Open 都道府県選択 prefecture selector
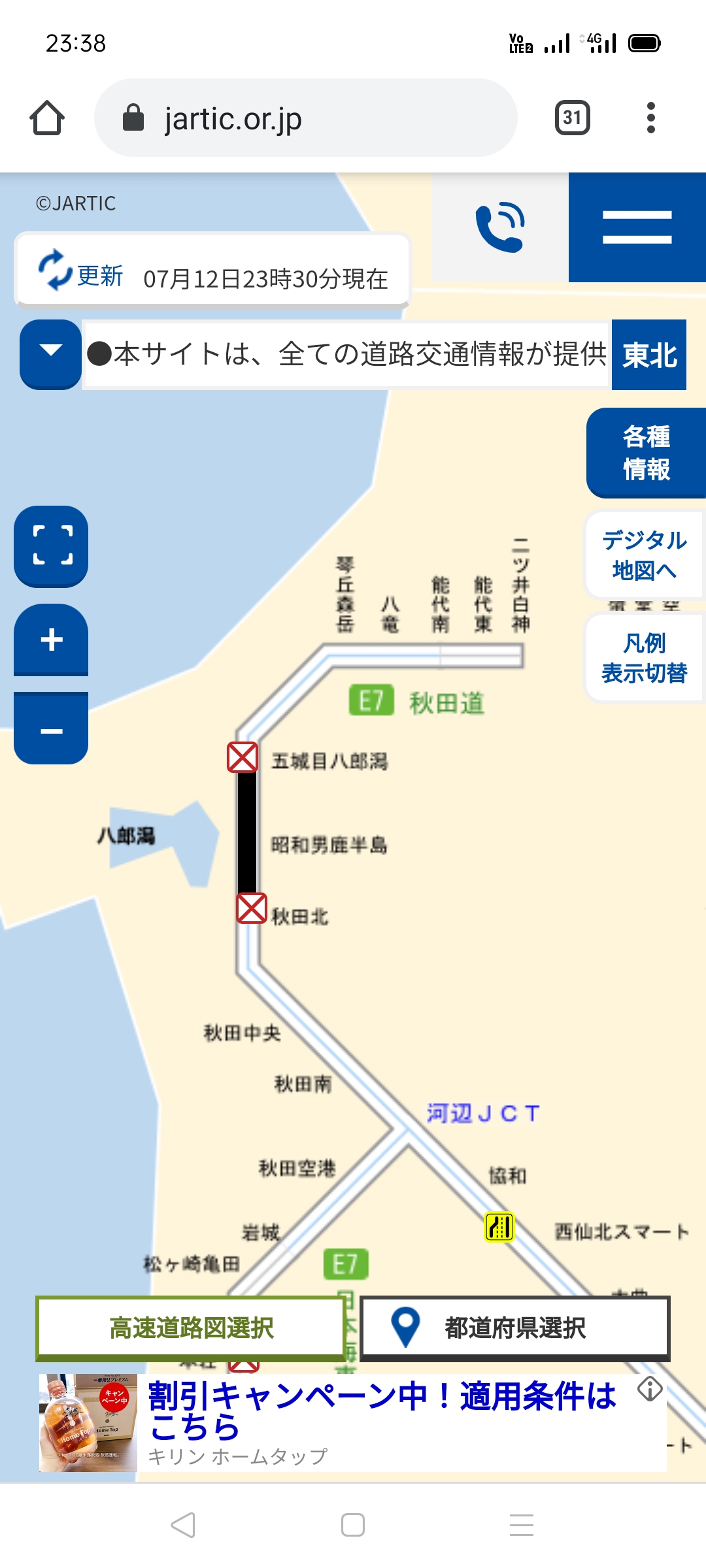The height and width of the screenshot is (1568, 706). pos(515,1328)
